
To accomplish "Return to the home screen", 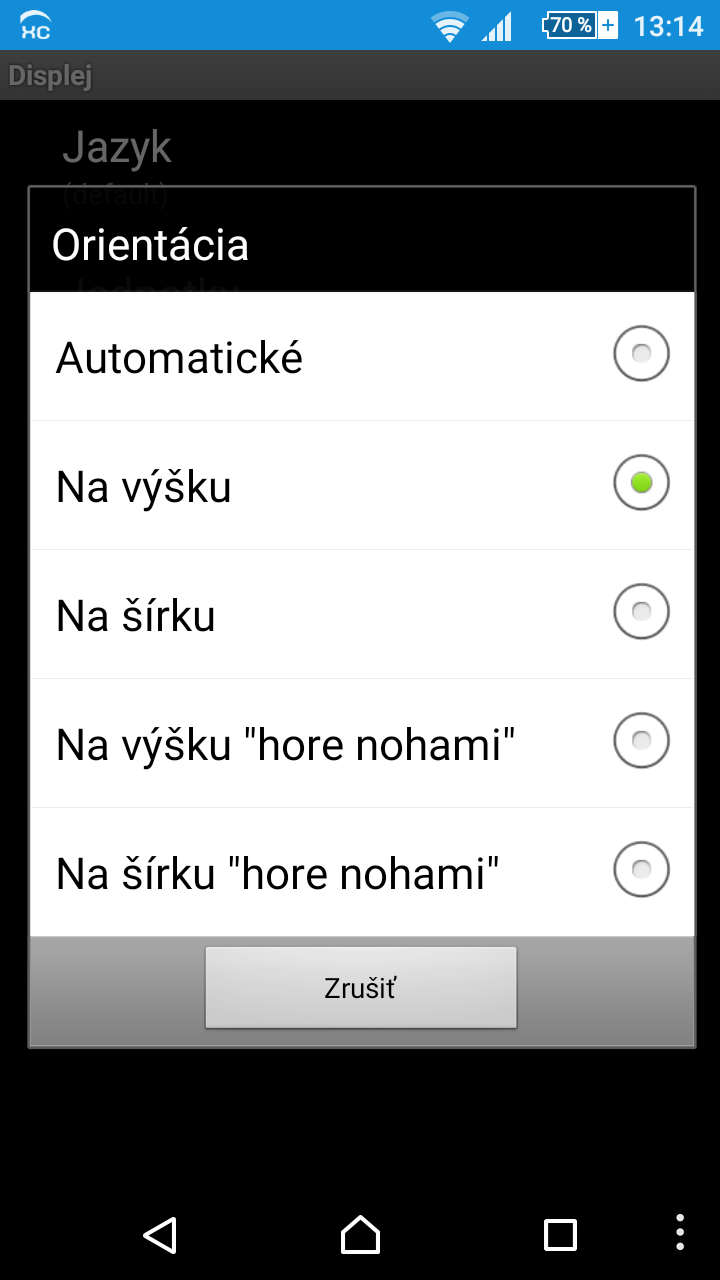I will 360,1235.
